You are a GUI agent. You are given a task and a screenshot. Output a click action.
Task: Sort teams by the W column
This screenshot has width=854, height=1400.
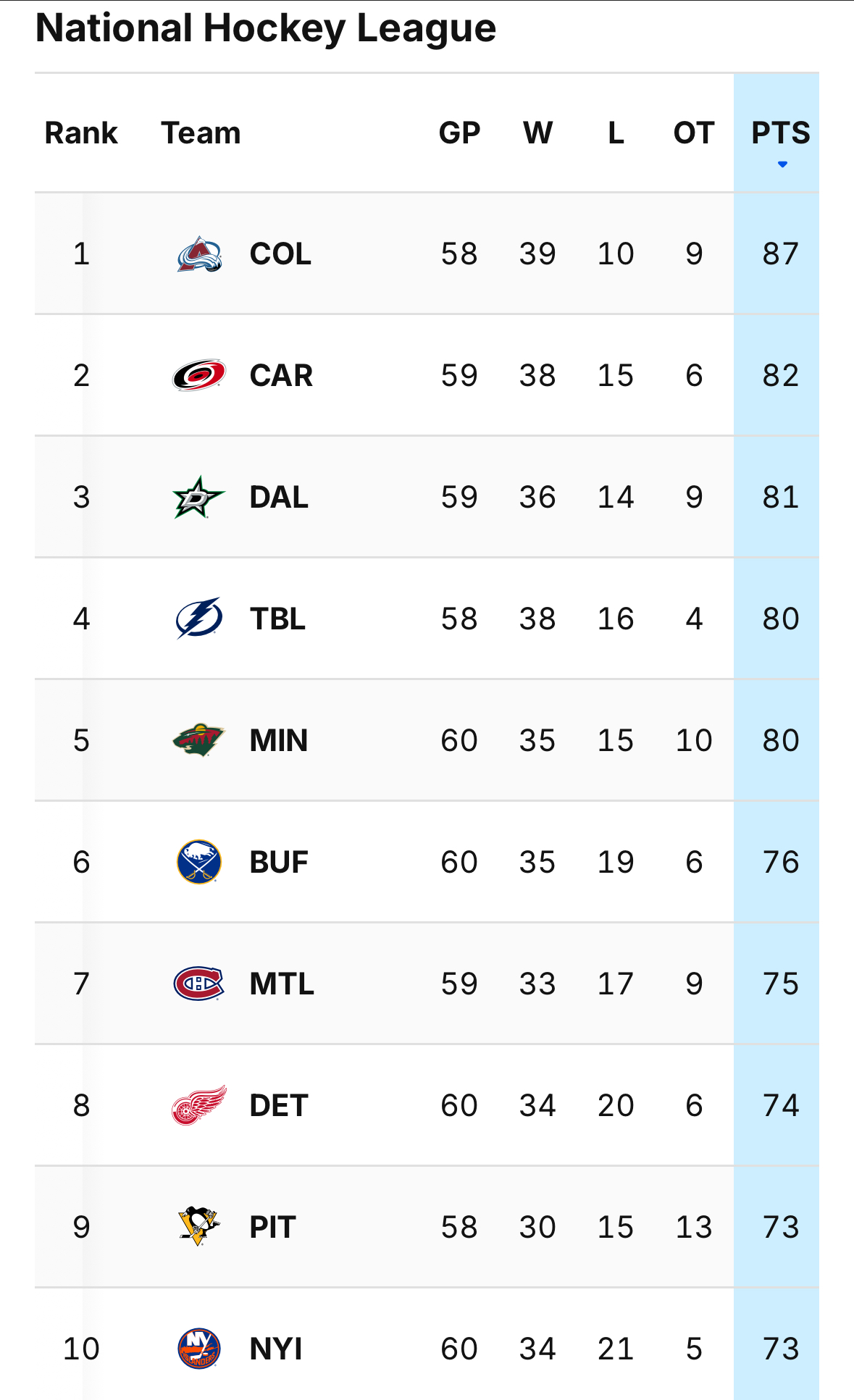(x=537, y=133)
